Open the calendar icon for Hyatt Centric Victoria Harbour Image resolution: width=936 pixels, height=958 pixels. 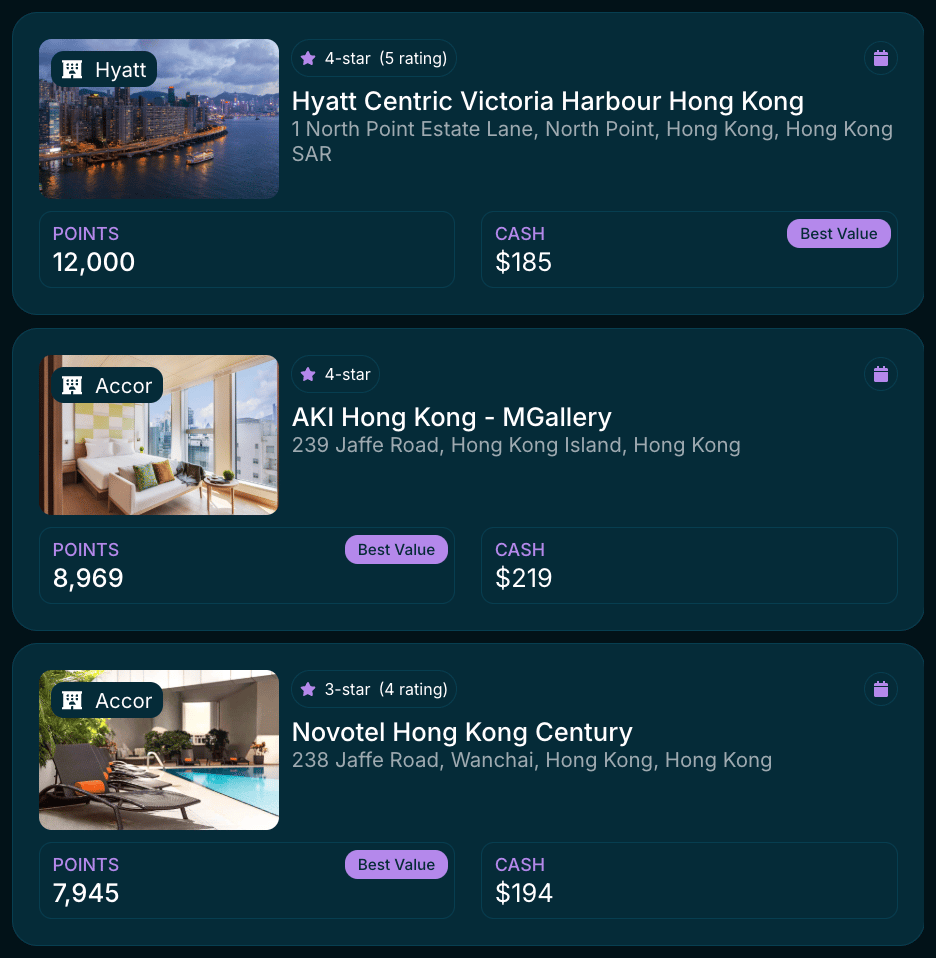(x=880, y=59)
